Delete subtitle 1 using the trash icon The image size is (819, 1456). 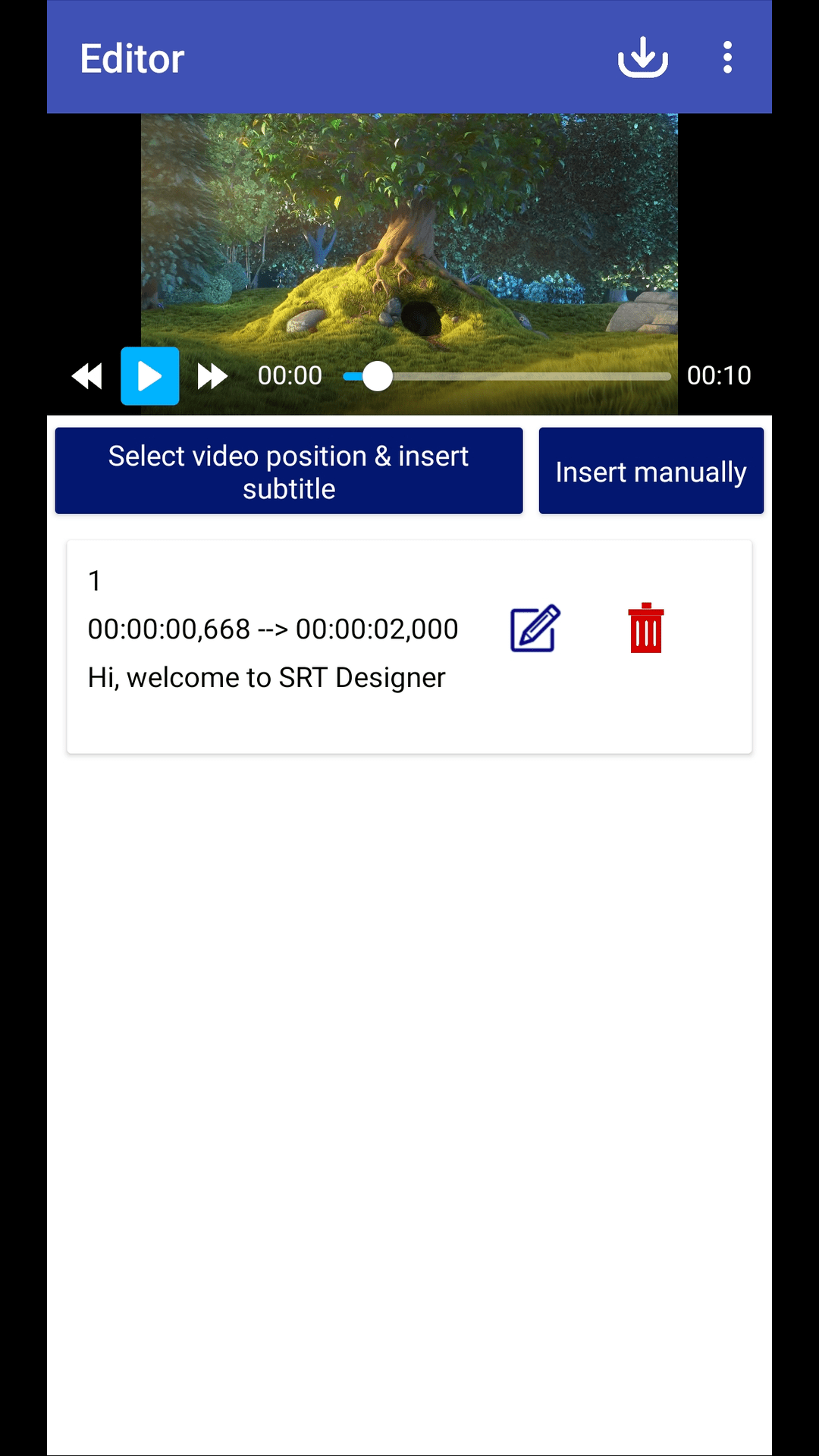point(645,628)
